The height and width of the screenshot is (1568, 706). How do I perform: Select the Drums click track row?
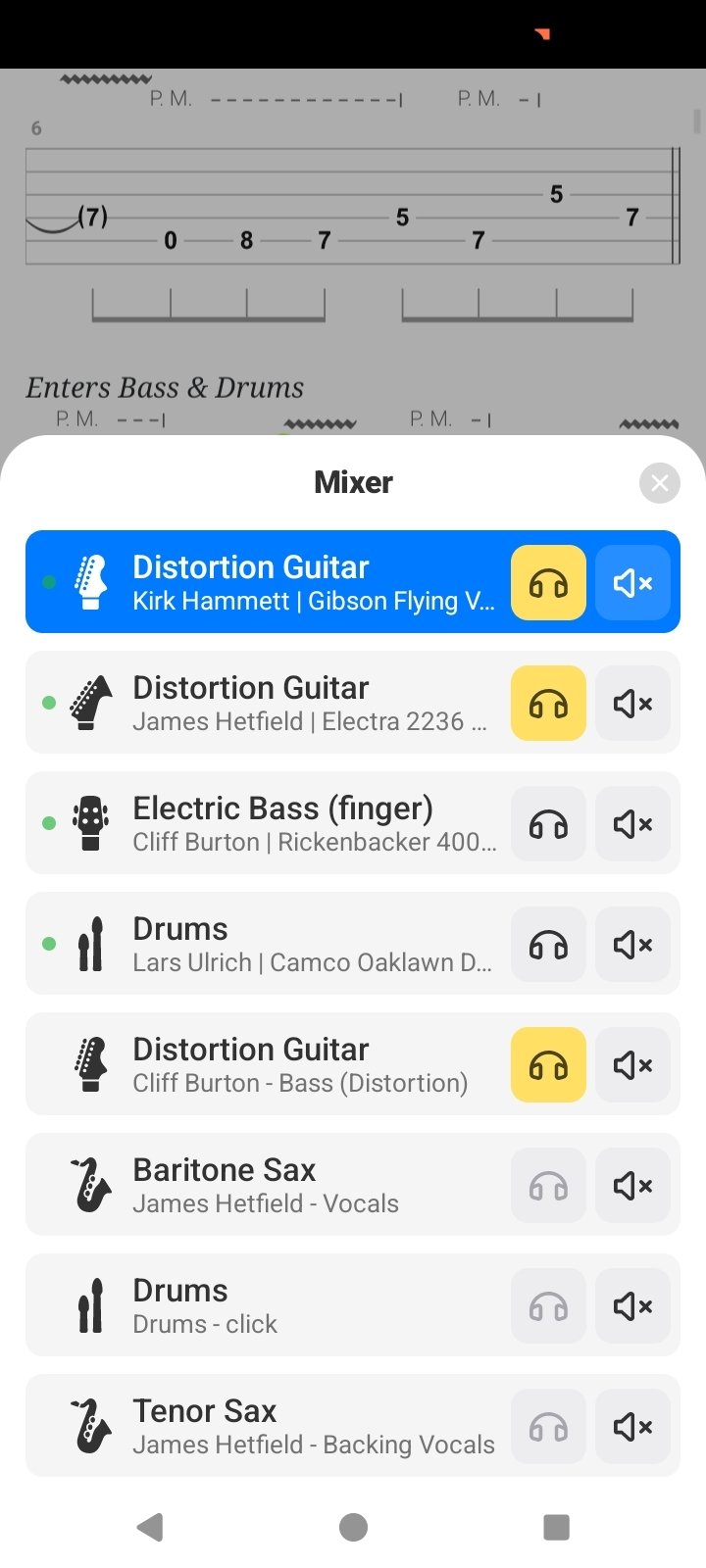(353, 1305)
